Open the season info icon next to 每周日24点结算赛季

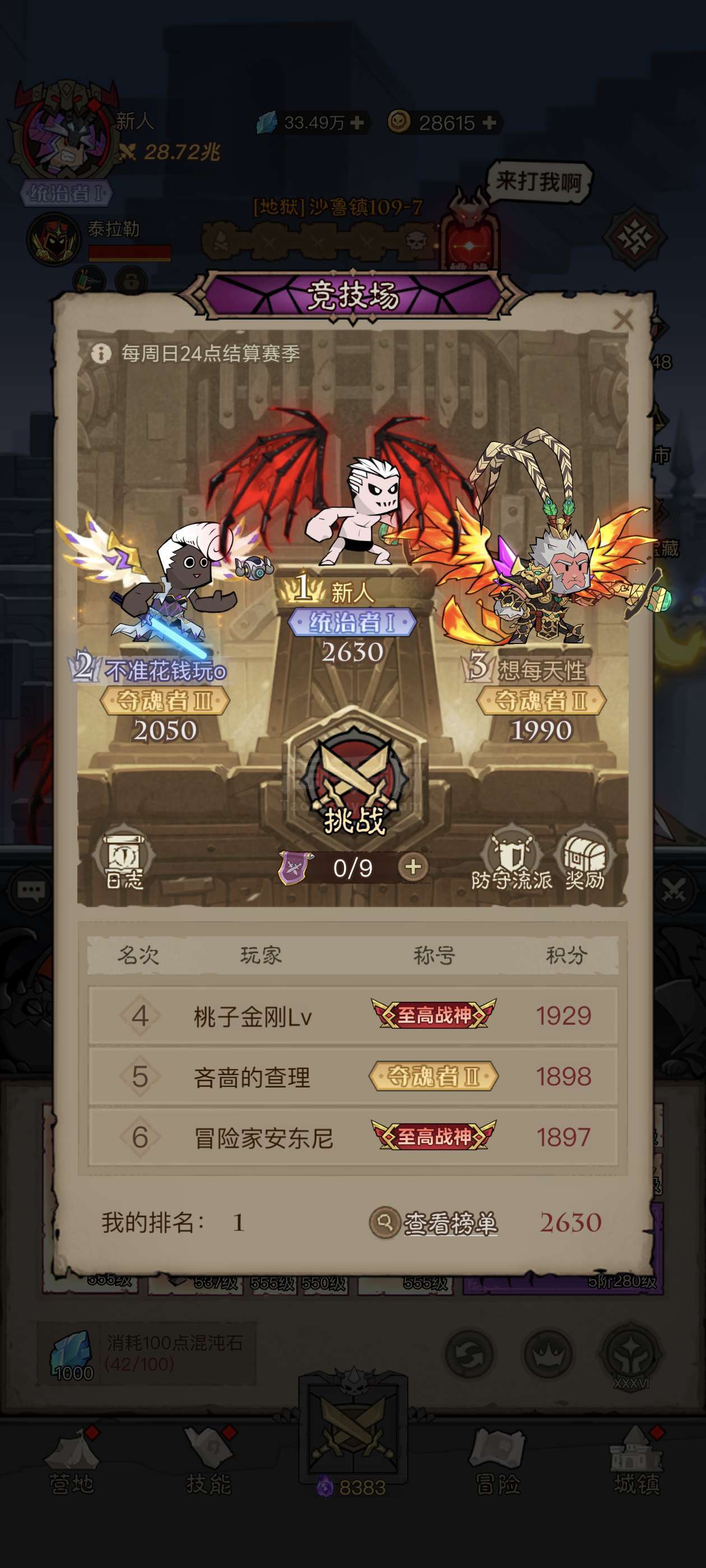pos(101,353)
